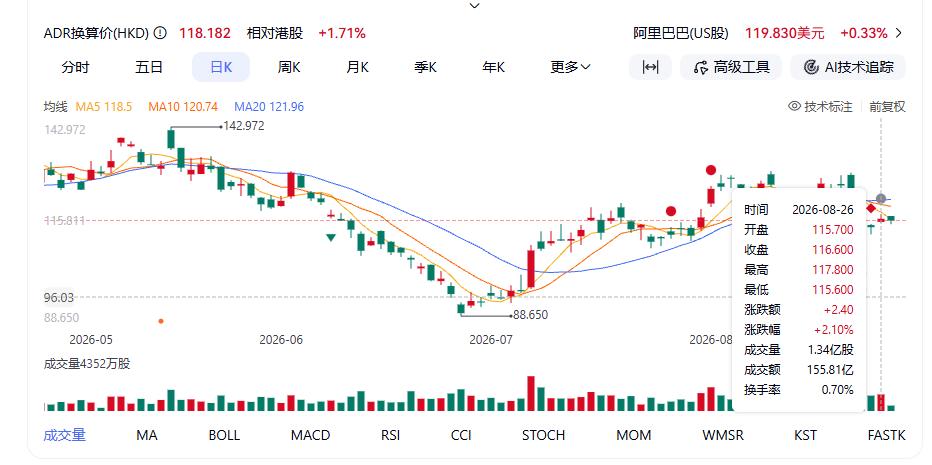Select the MACD indicator
The image size is (932, 465).
pyautogui.click(x=310, y=435)
